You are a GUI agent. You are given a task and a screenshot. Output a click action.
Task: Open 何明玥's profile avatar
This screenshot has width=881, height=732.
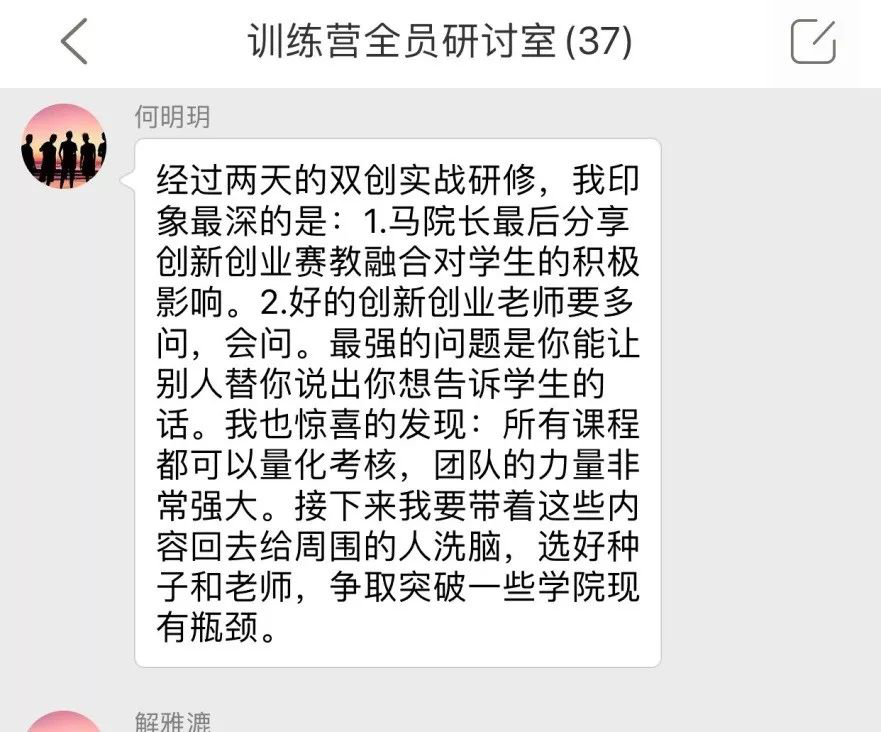point(63,146)
